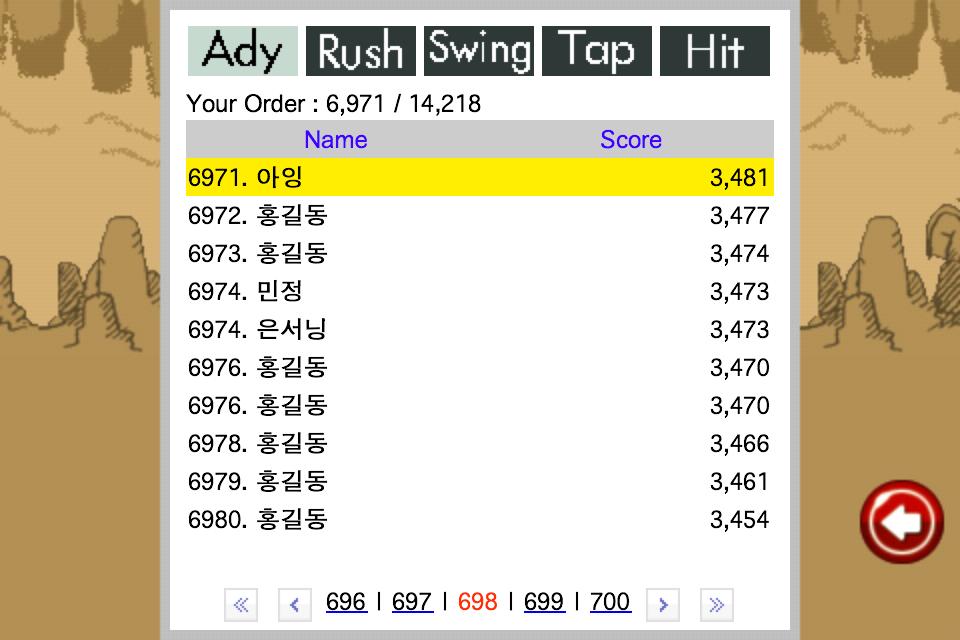Select the Ady tab

point(243,51)
